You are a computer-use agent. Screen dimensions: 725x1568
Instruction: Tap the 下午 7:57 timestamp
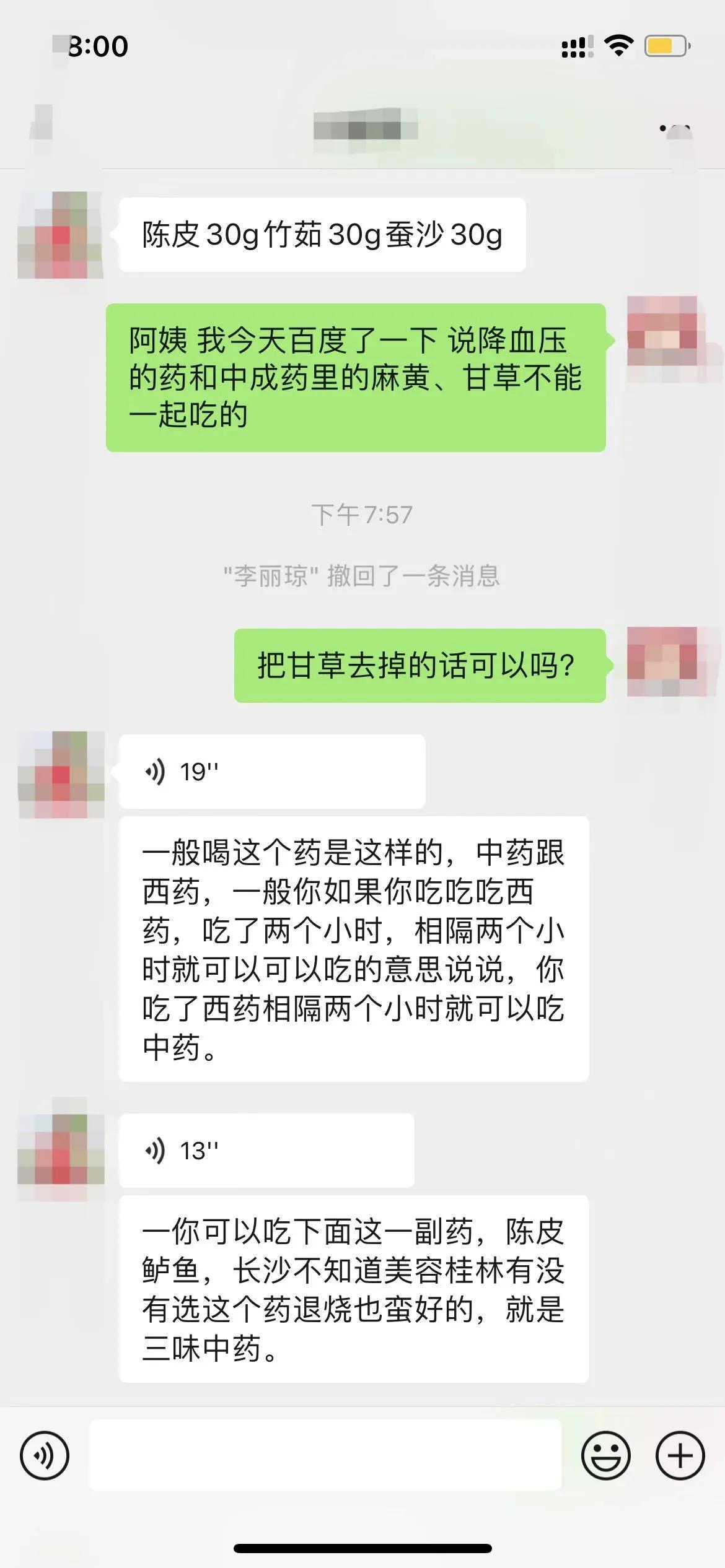point(362,514)
